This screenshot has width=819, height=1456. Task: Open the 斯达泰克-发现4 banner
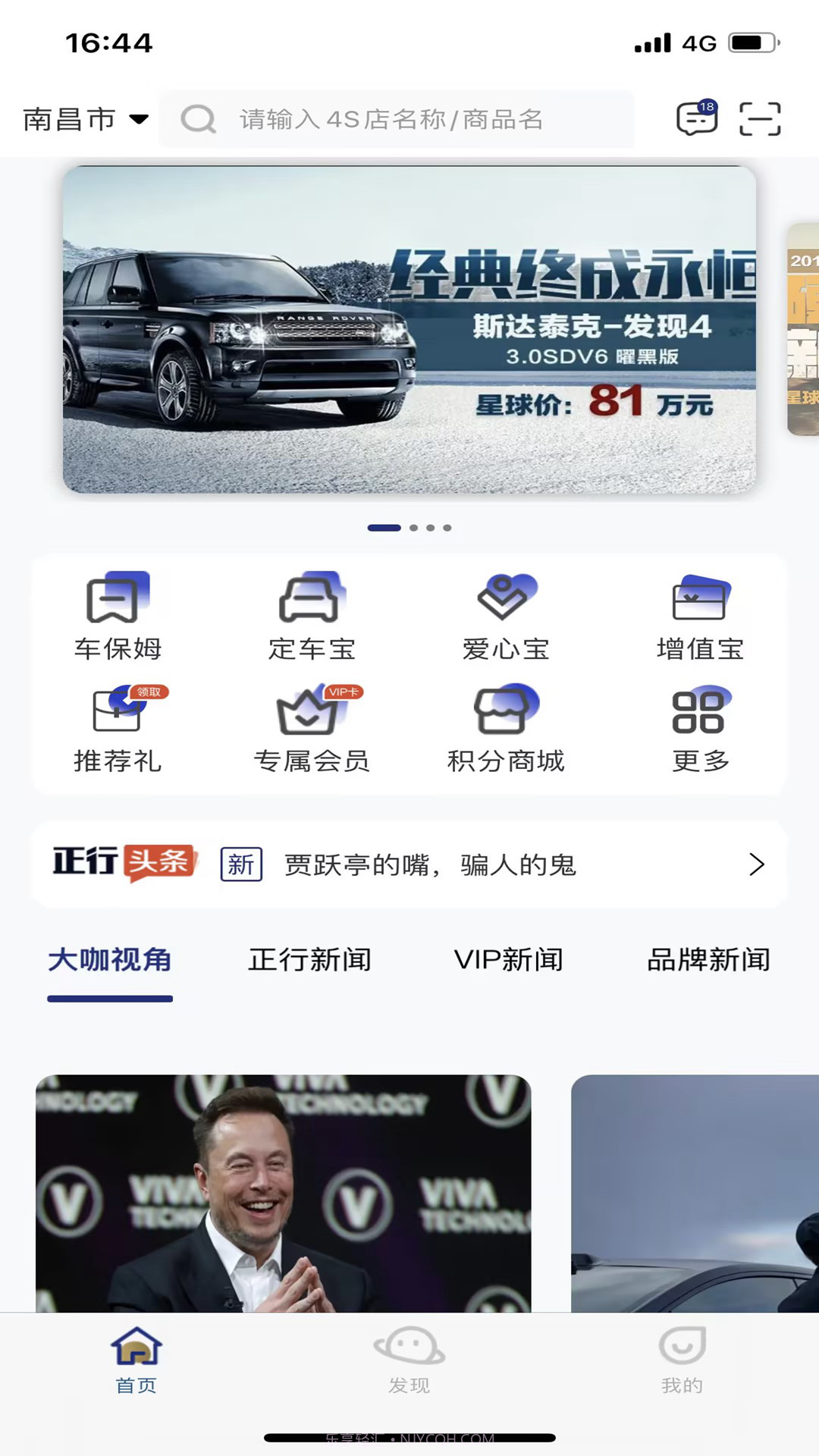[409, 330]
